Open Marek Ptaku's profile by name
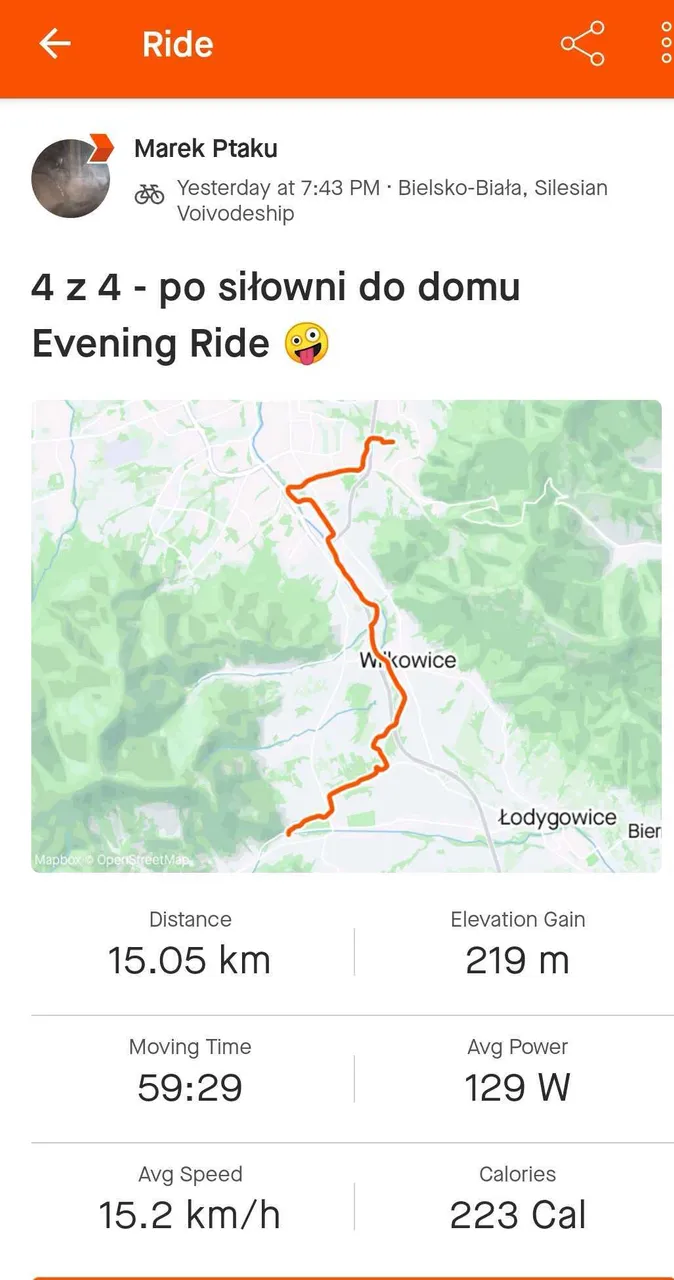This screenshot has width=674, height=1280. [x=205, y=149]
